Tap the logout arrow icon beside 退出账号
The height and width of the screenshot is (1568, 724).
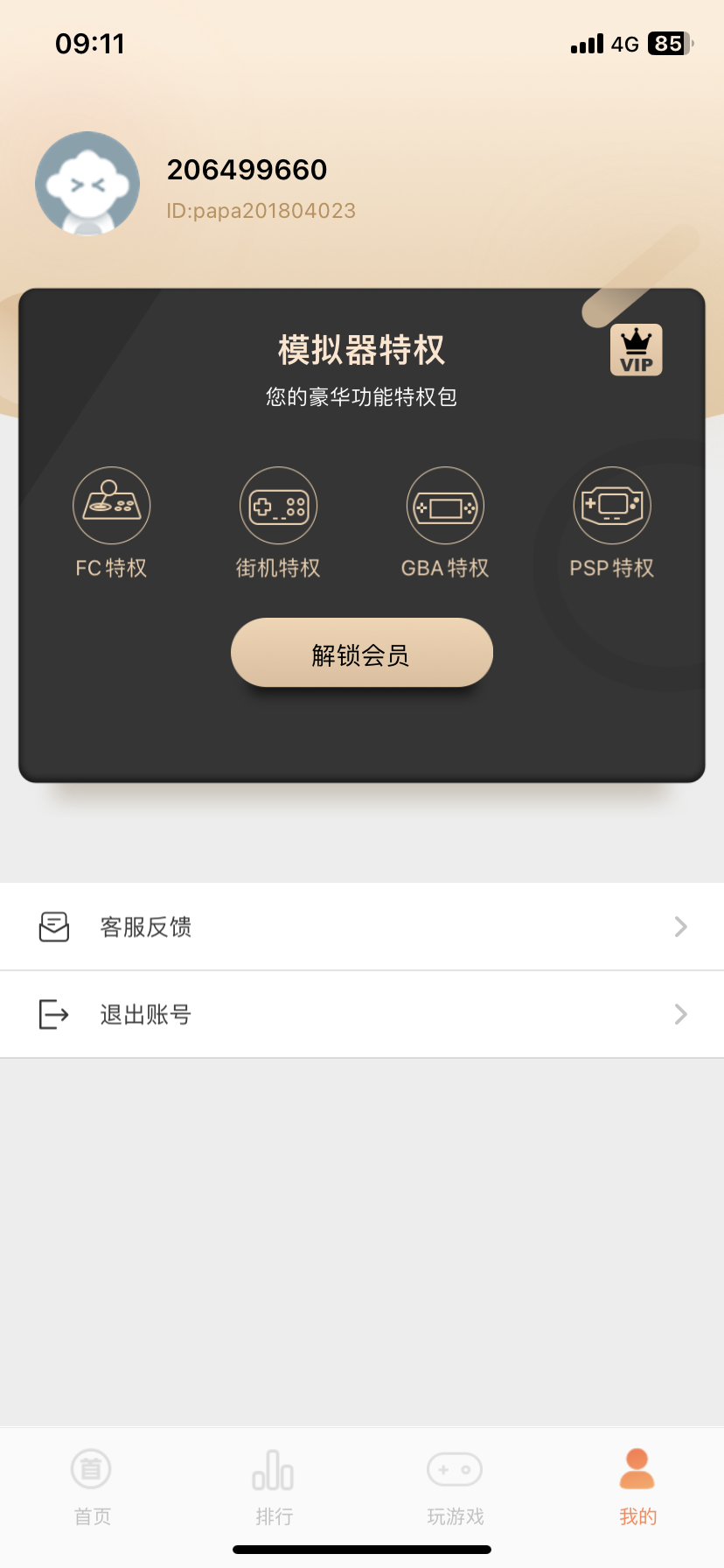pyautogui.click(x=53, y=1013)
